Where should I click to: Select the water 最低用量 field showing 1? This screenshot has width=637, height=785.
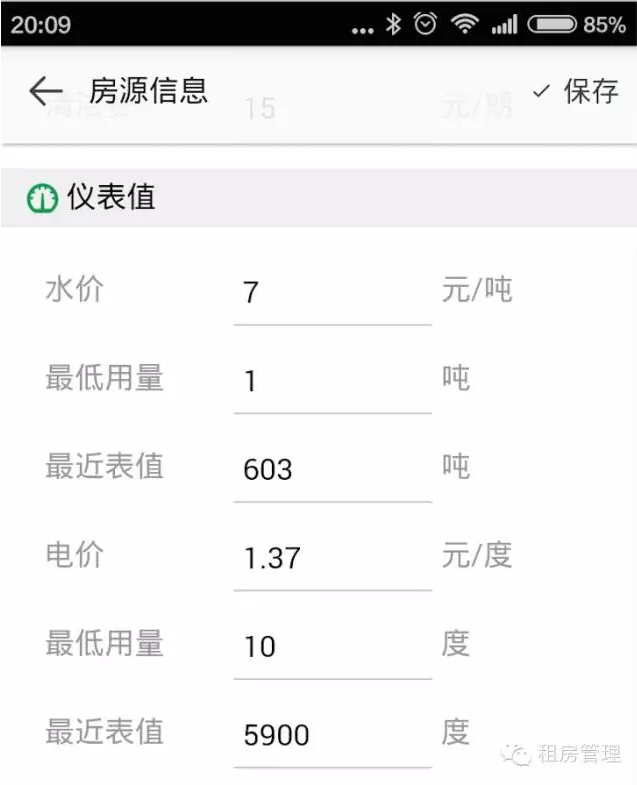(332, 381)
